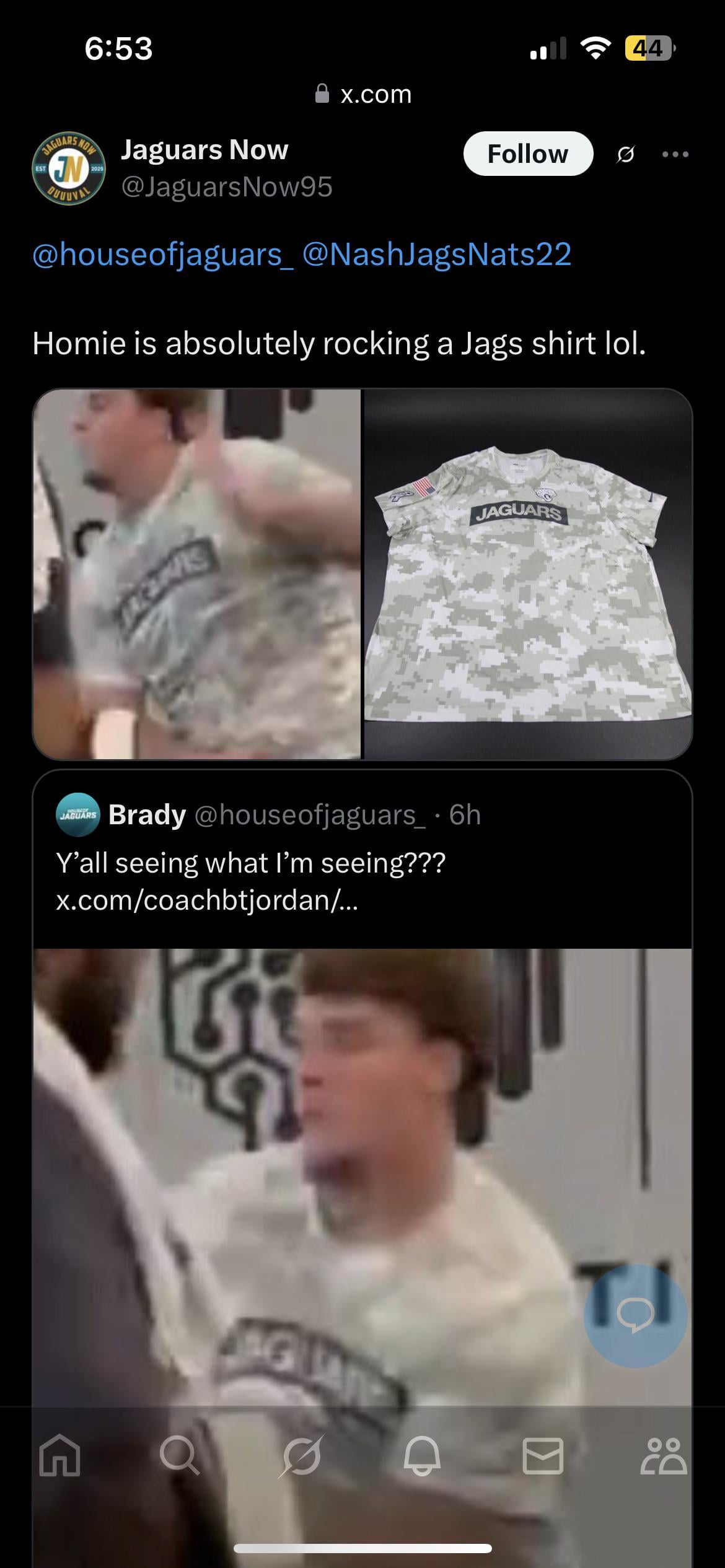Switch to the Search tab
This screenshot has height=1568, width=725.
180,1455
